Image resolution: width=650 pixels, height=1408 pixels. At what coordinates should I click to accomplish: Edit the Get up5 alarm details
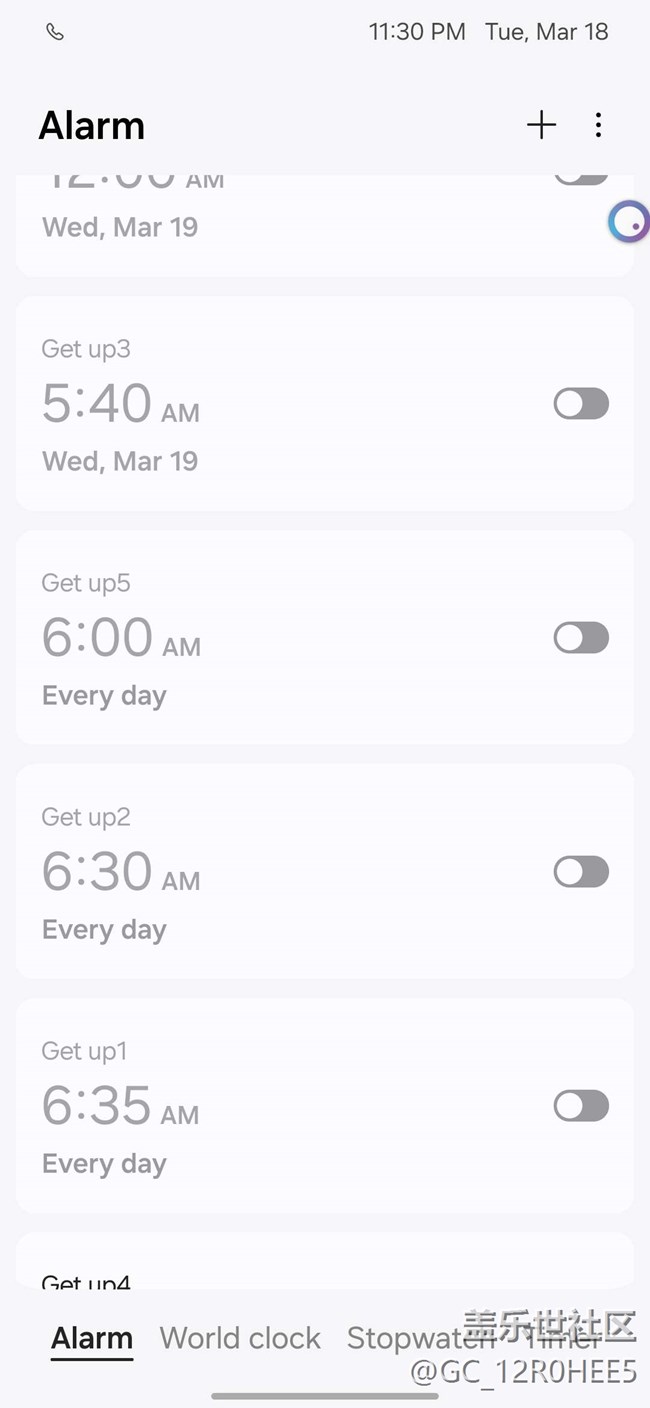pyautogui.click(x=250, y=638)
